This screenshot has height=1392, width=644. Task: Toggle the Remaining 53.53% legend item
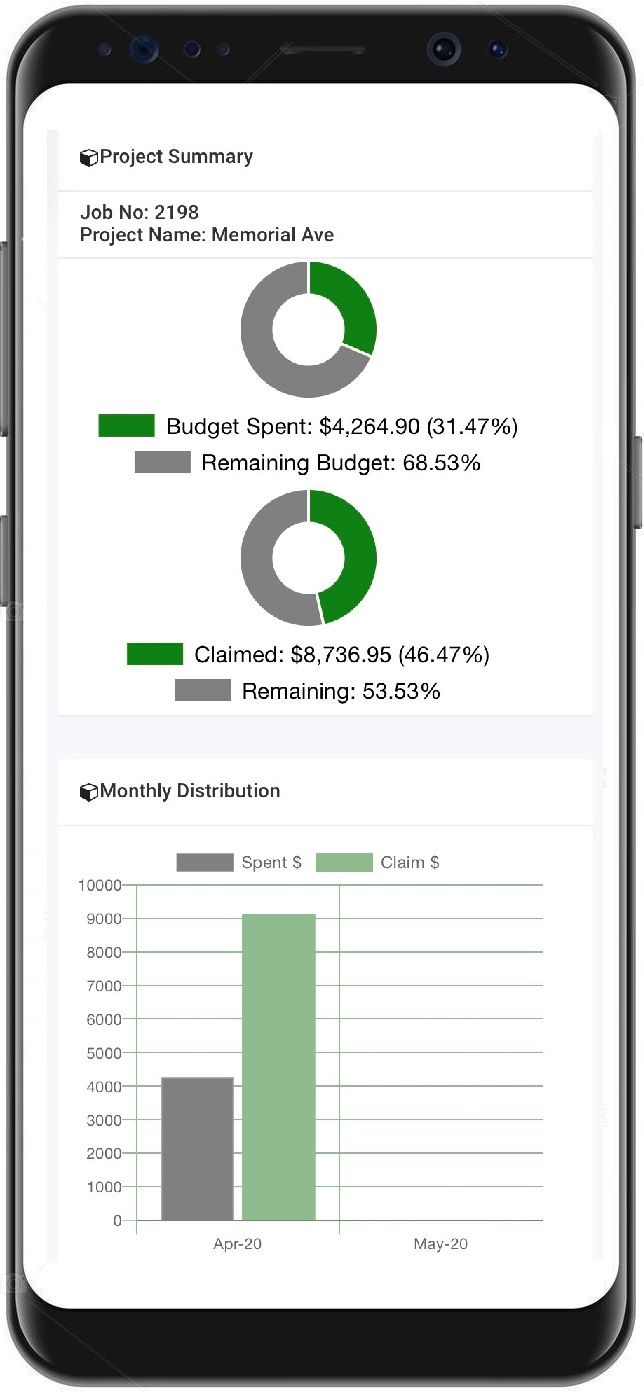pos(308,690)
